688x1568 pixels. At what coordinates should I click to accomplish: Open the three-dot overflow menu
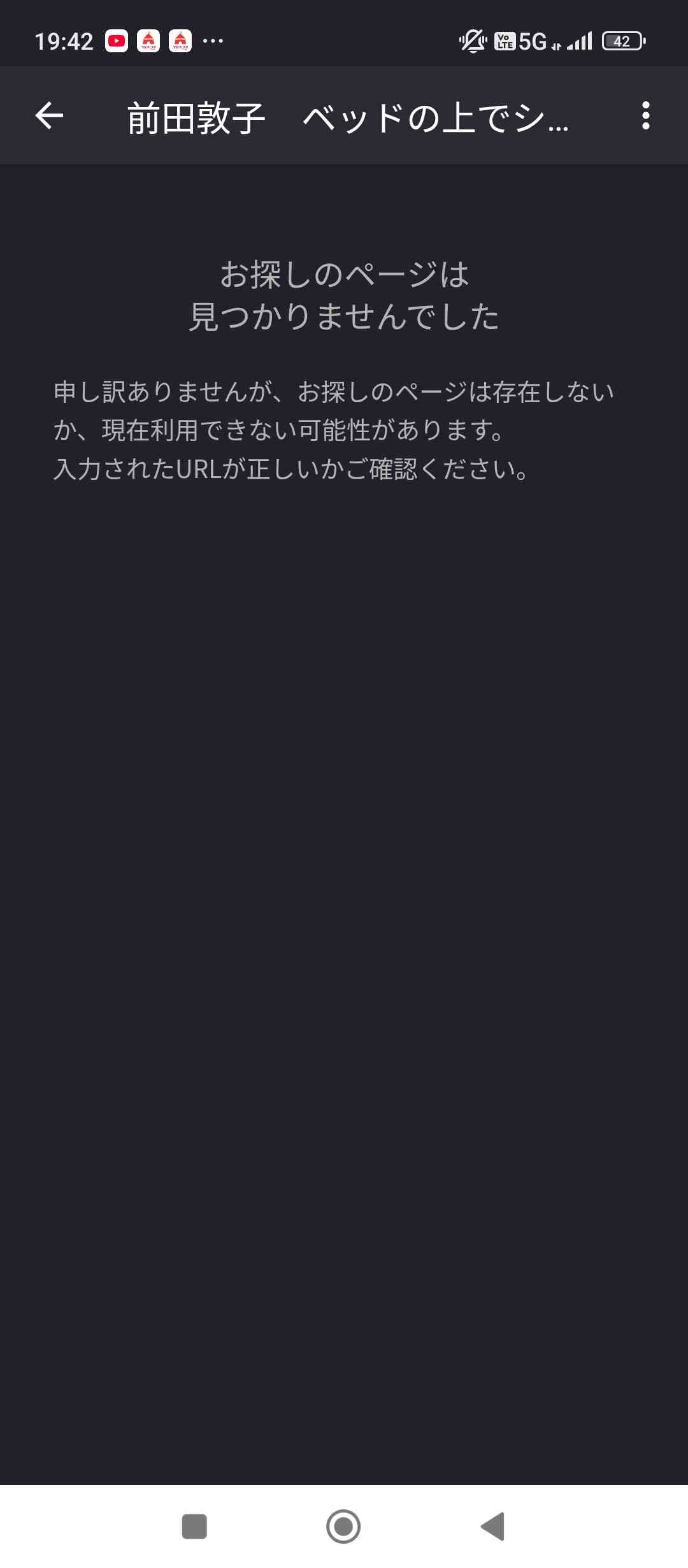click(645, 116)
